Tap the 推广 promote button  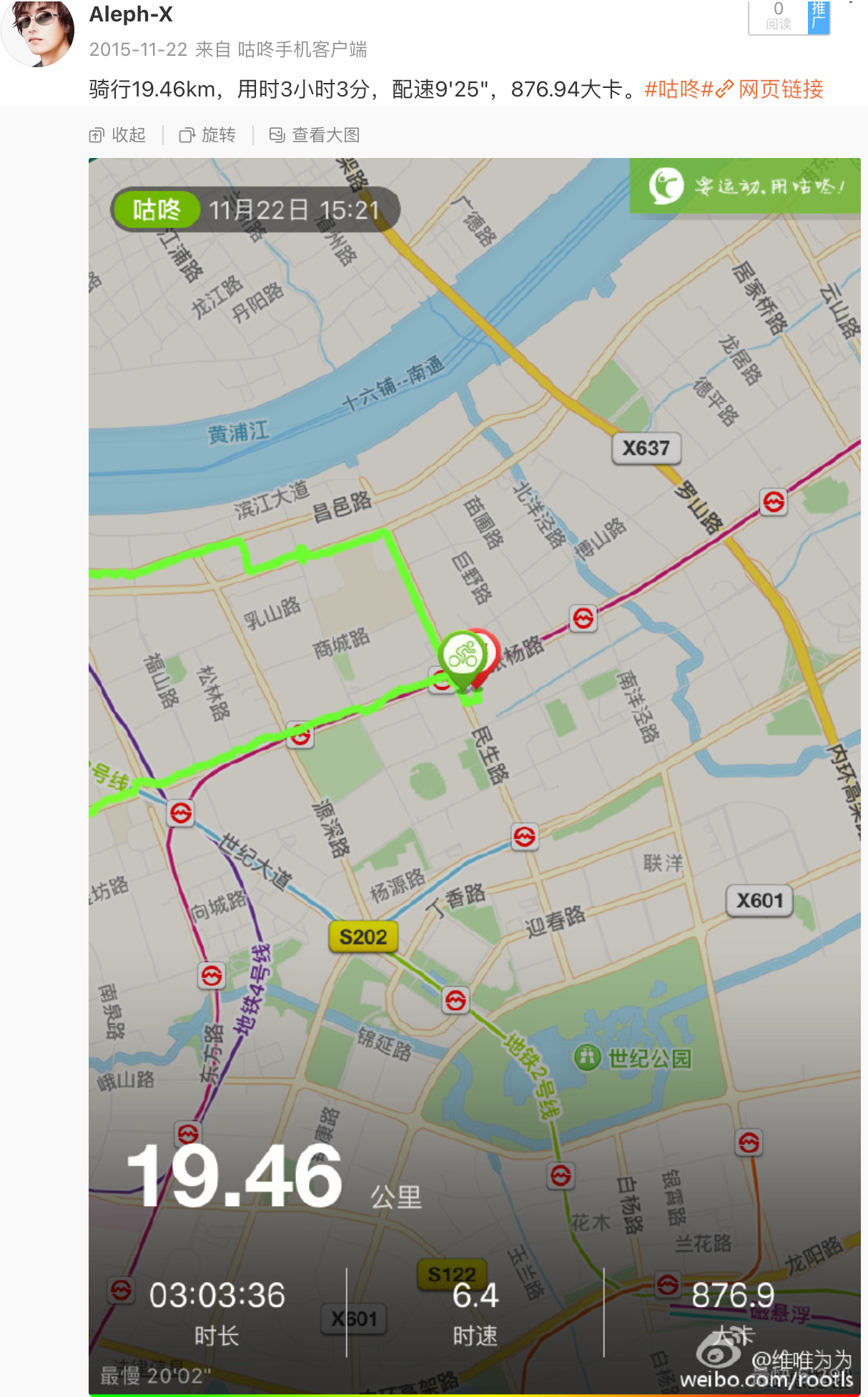click(x=819, y=16)
